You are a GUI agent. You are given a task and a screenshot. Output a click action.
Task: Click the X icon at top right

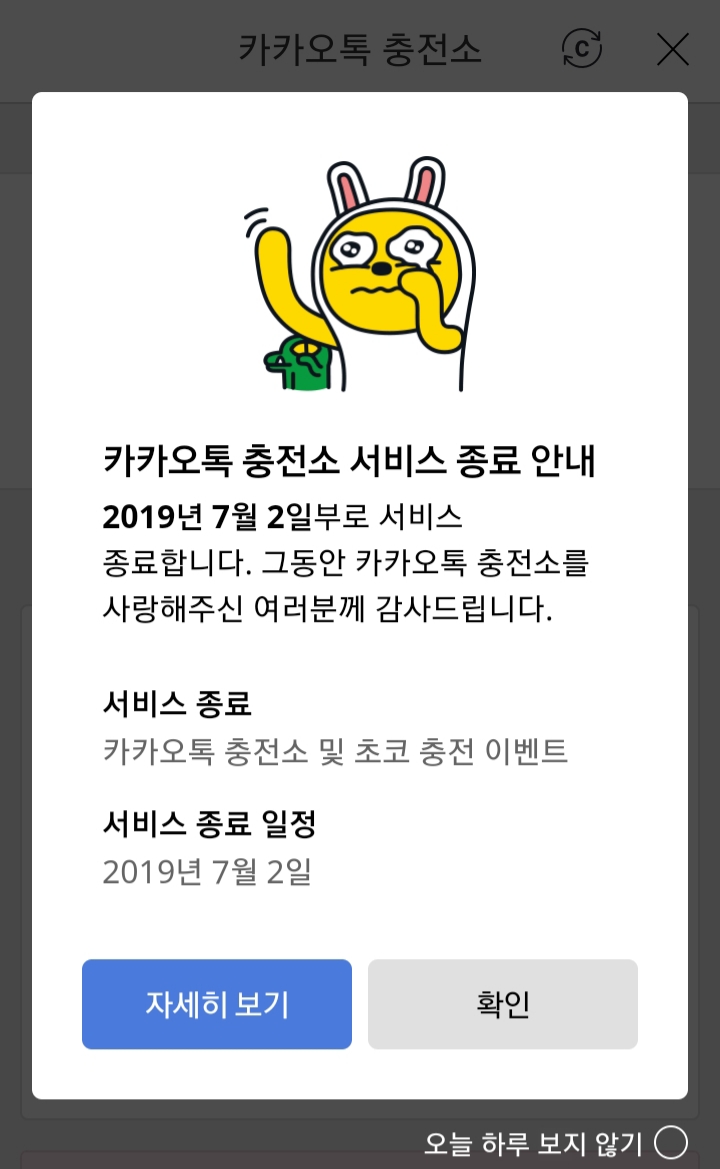click(x=672, y=48)
